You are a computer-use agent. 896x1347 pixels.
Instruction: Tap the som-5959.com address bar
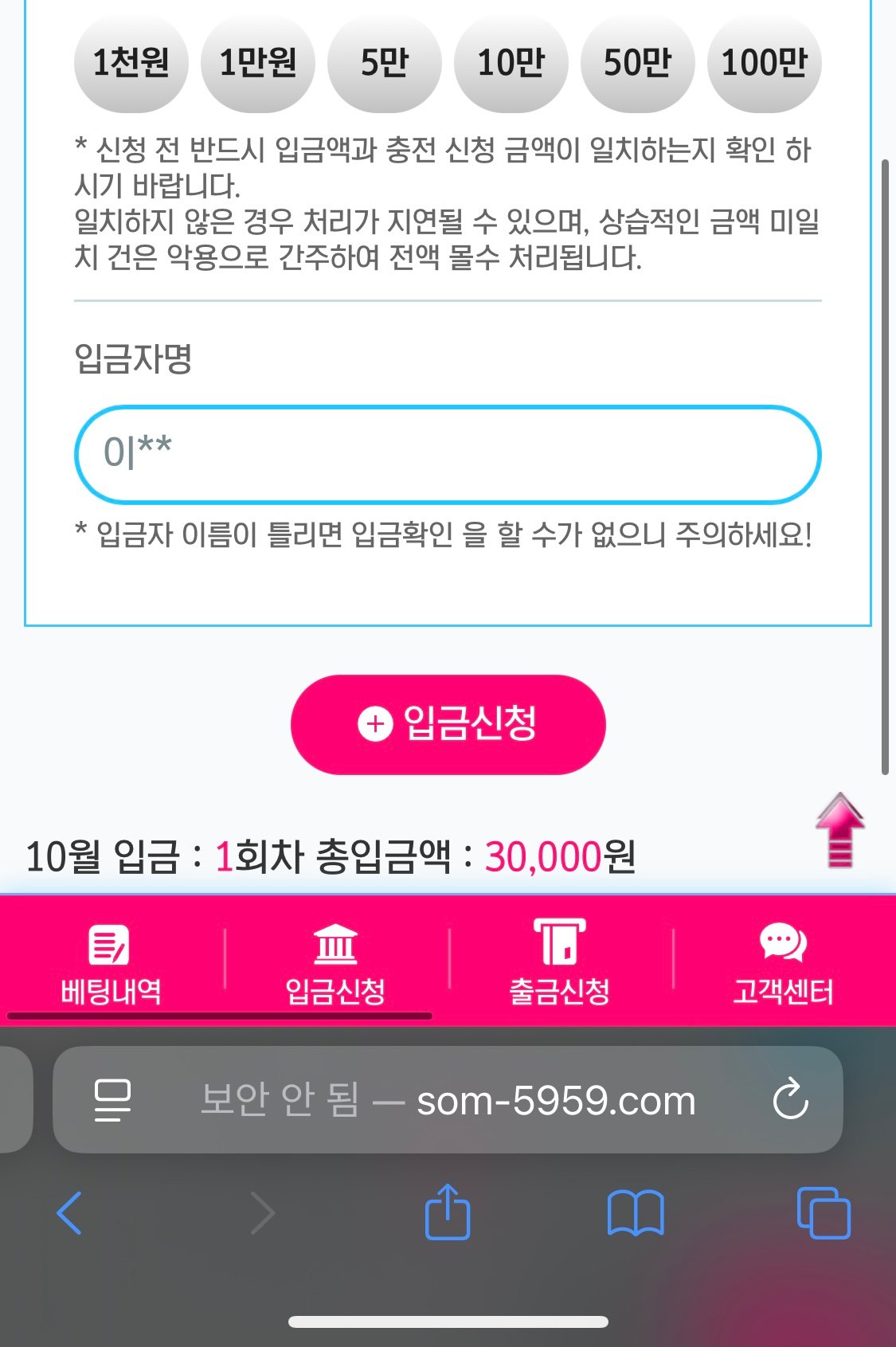[x=478, y=1100]
